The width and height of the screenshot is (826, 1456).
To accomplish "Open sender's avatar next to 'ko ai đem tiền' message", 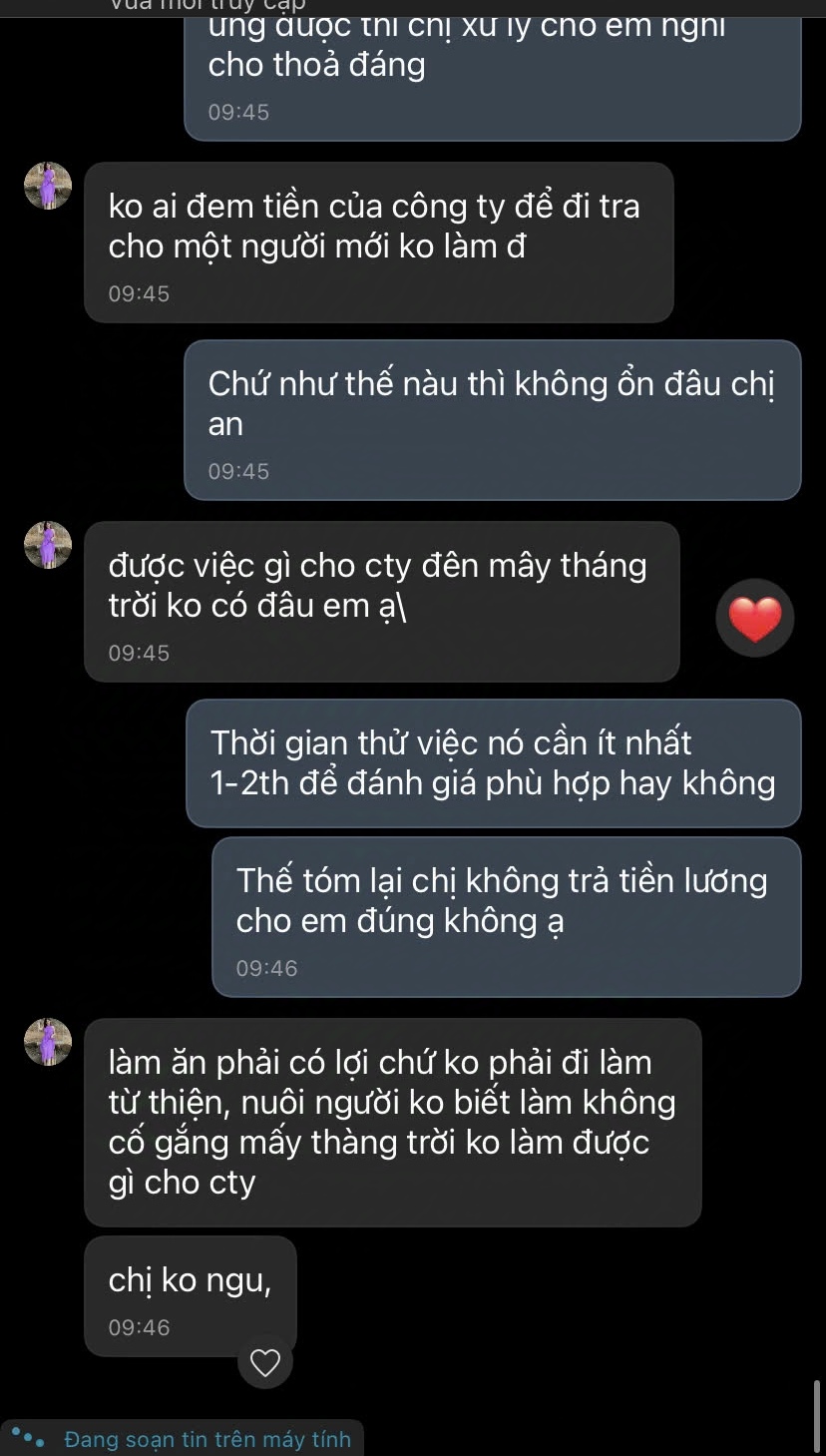I will pos(48,187).
